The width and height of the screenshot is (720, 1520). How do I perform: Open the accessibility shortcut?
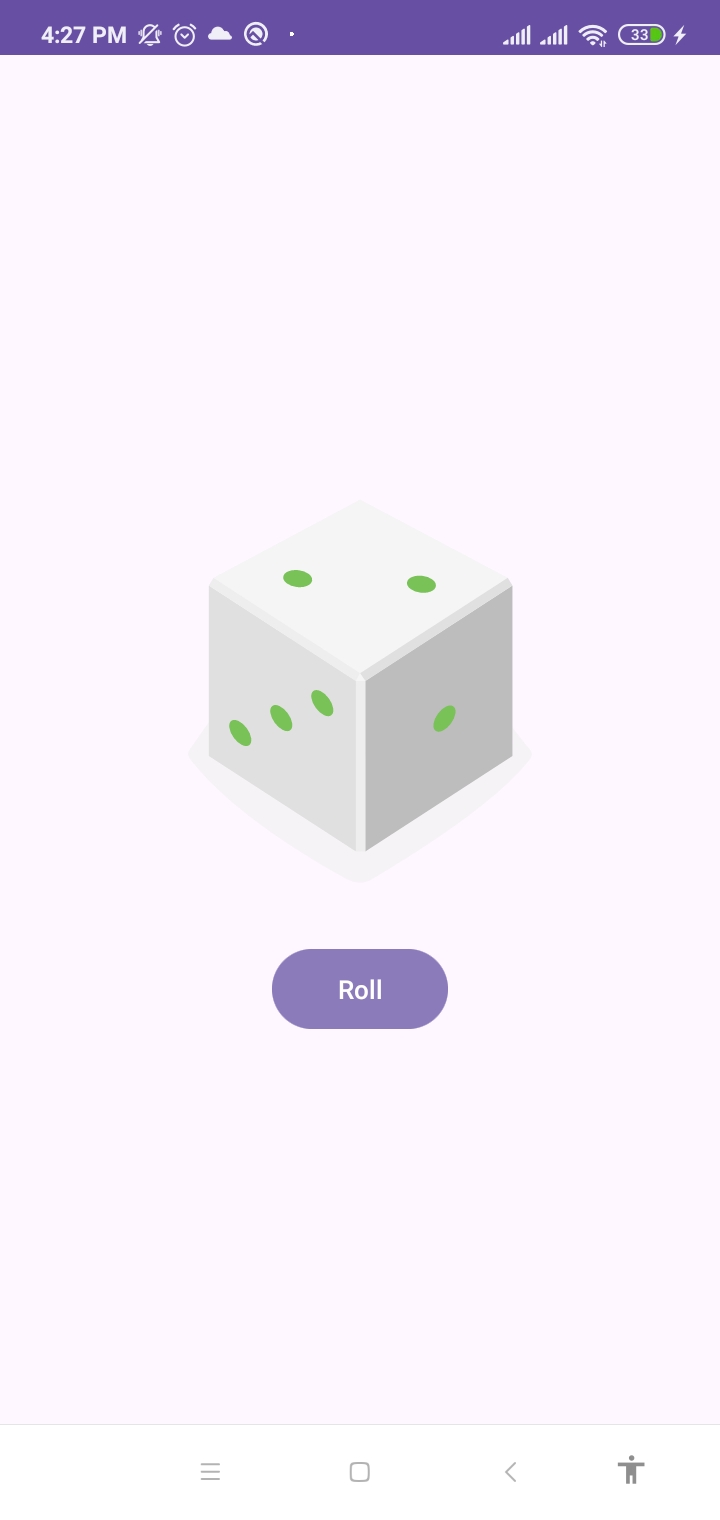(x=631, y=1470)
